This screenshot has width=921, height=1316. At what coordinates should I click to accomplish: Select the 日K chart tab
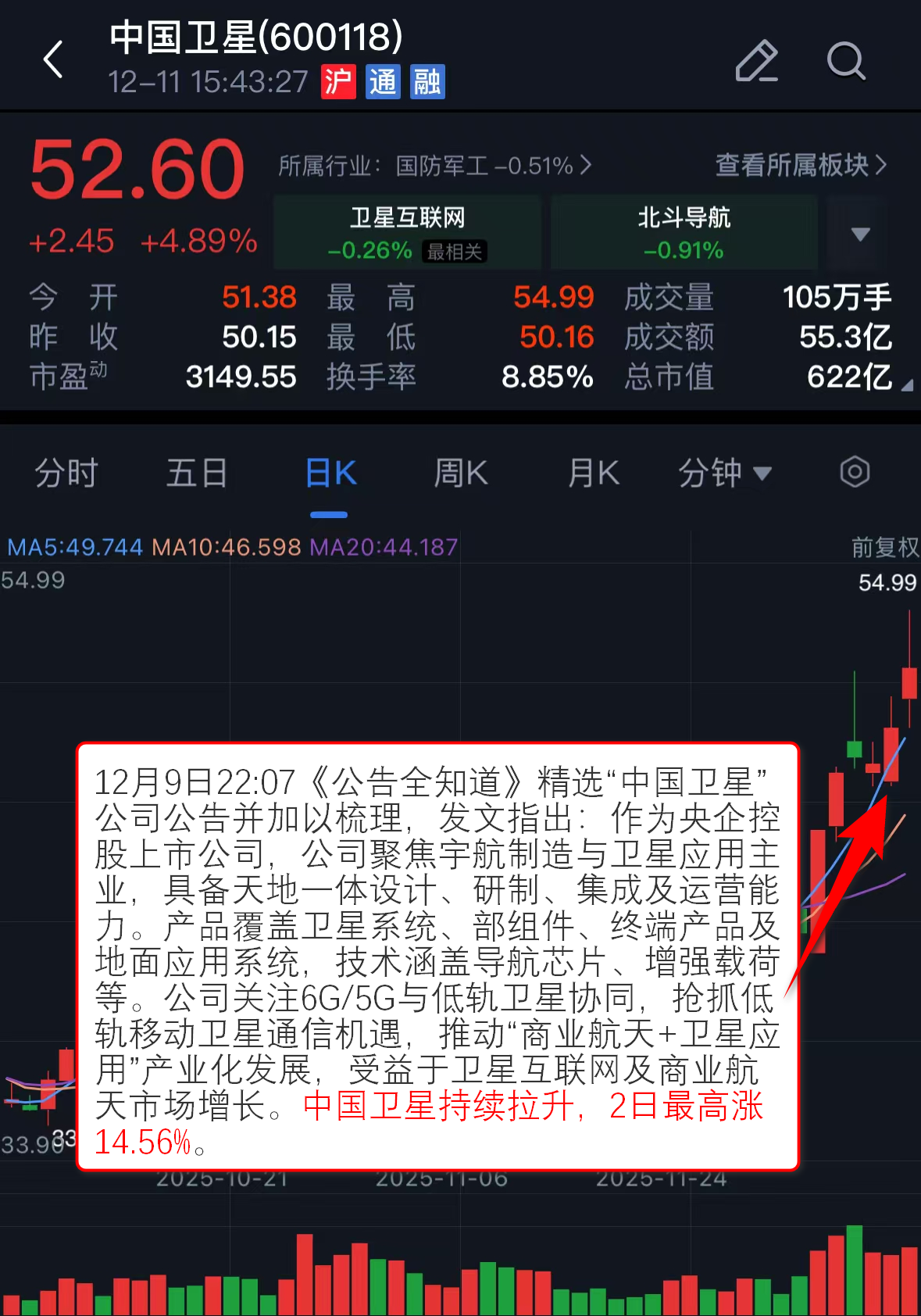(330, 474)
